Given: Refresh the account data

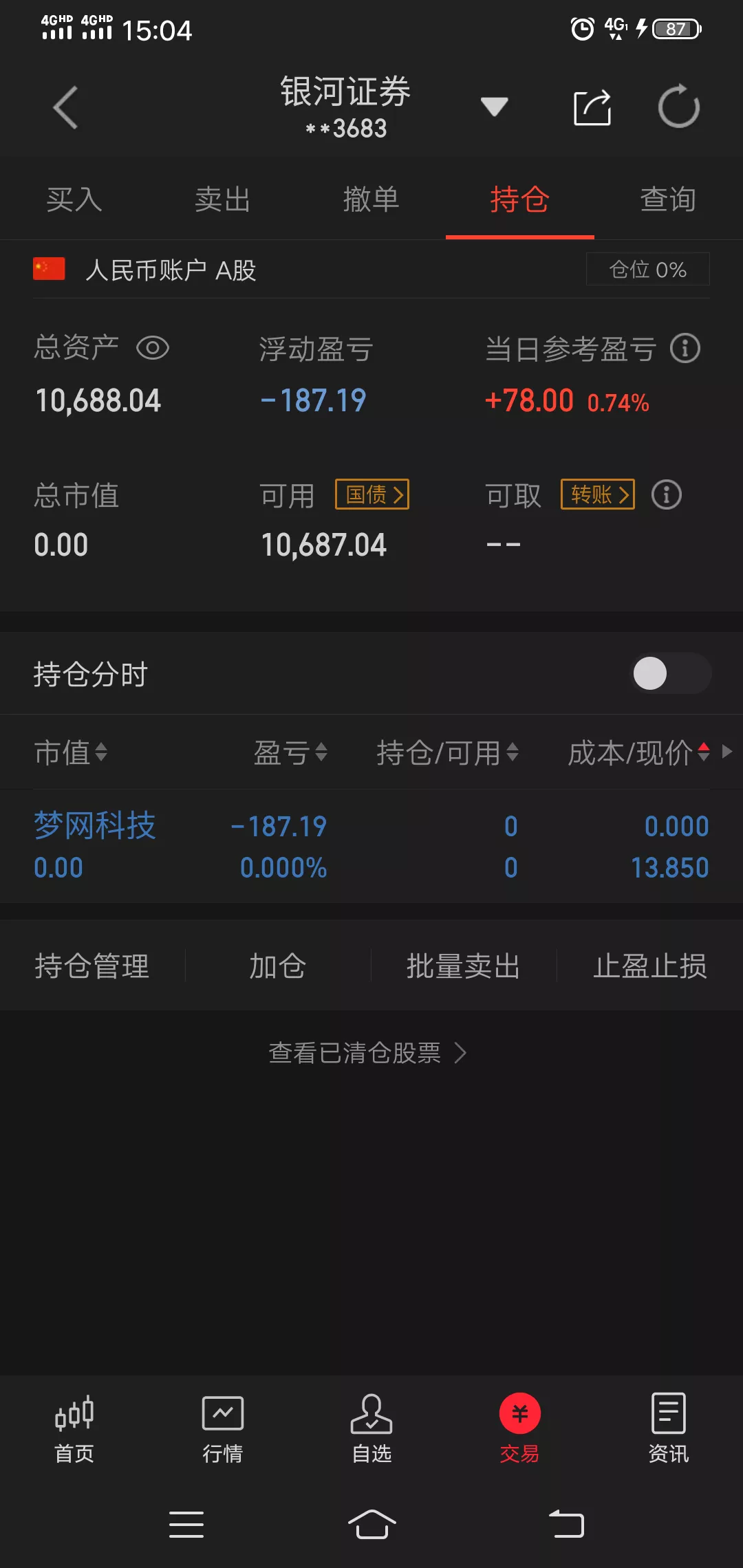Looking at the screenshot, I should [679, 107].
